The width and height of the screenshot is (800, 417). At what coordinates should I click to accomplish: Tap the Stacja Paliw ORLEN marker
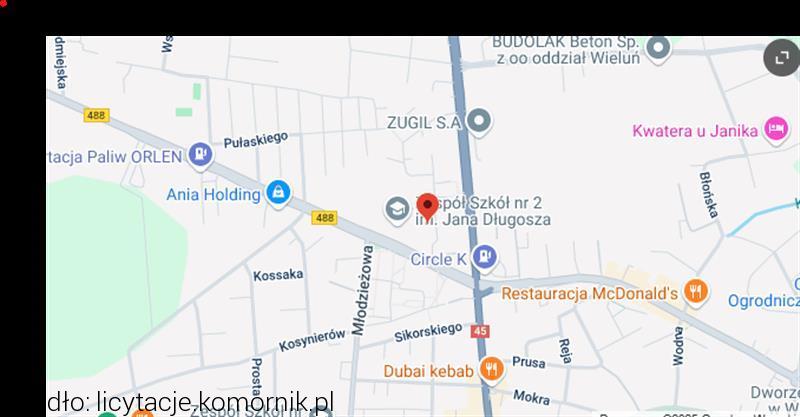point(201,155)
